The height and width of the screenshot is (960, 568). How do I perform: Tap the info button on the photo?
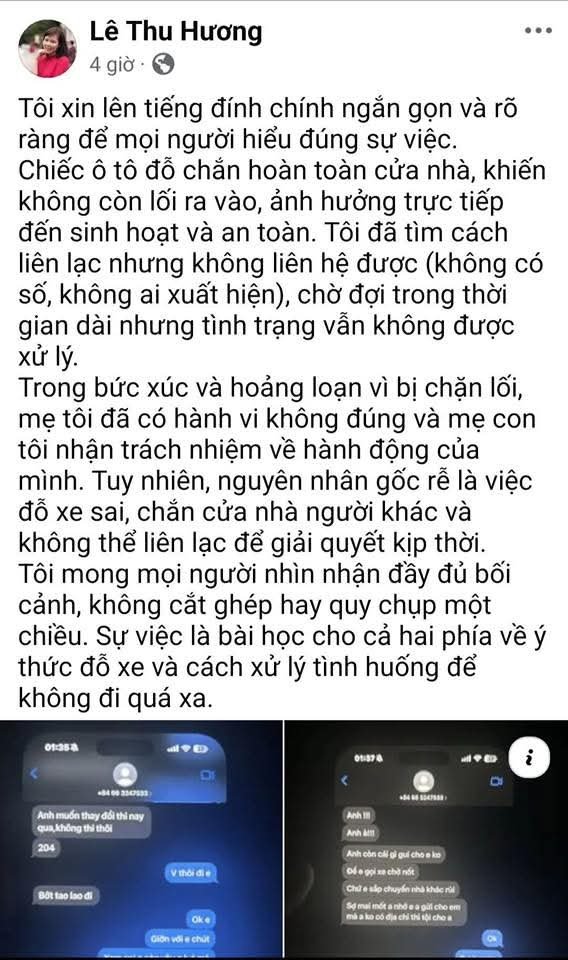pyautogui.click(x=529, y=758)
